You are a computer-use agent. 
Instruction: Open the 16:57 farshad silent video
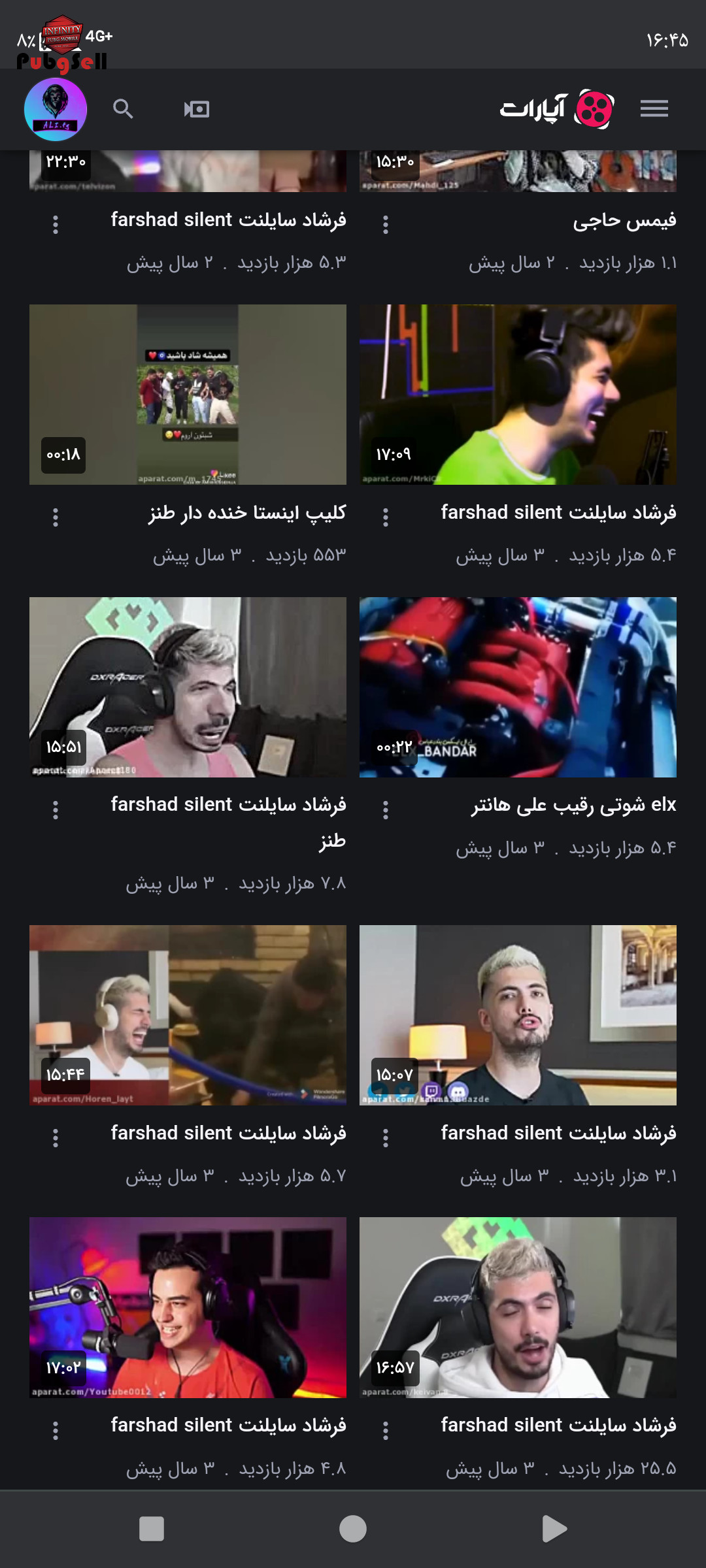[518, 1307]
